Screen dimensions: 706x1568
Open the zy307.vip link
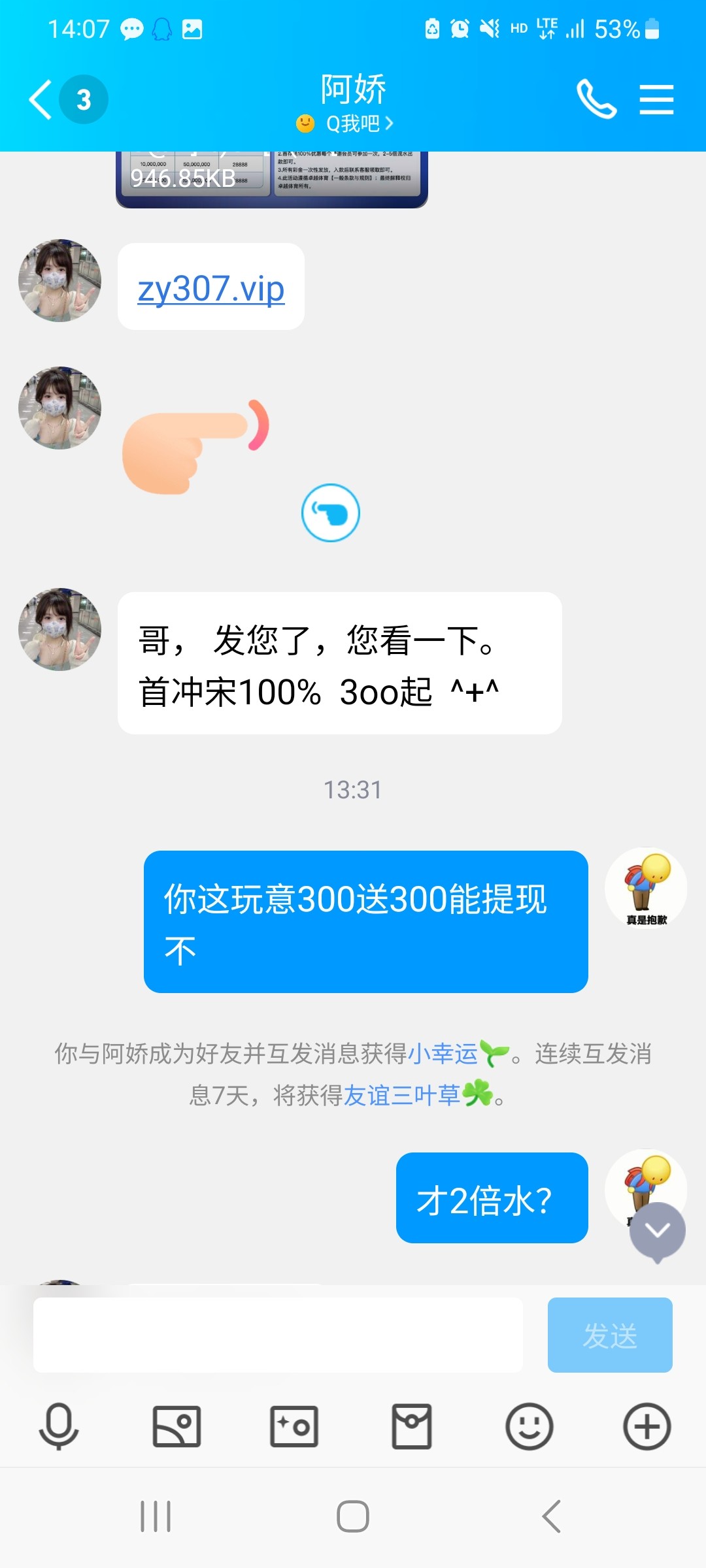[210, 288]
